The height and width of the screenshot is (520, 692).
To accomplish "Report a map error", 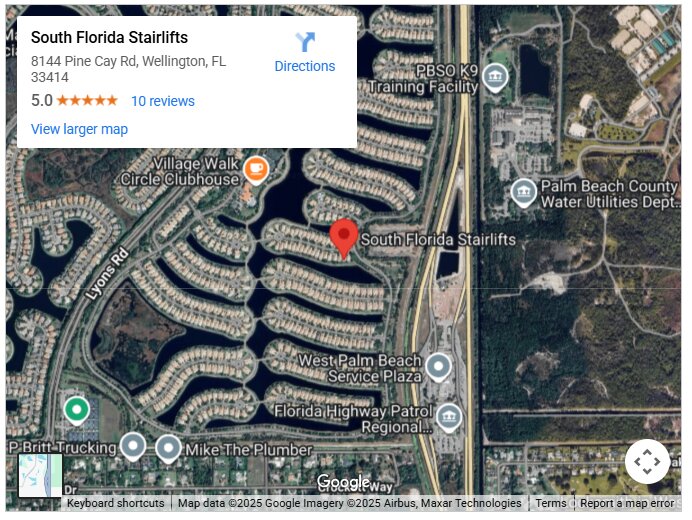I will (x=627, y=503).
